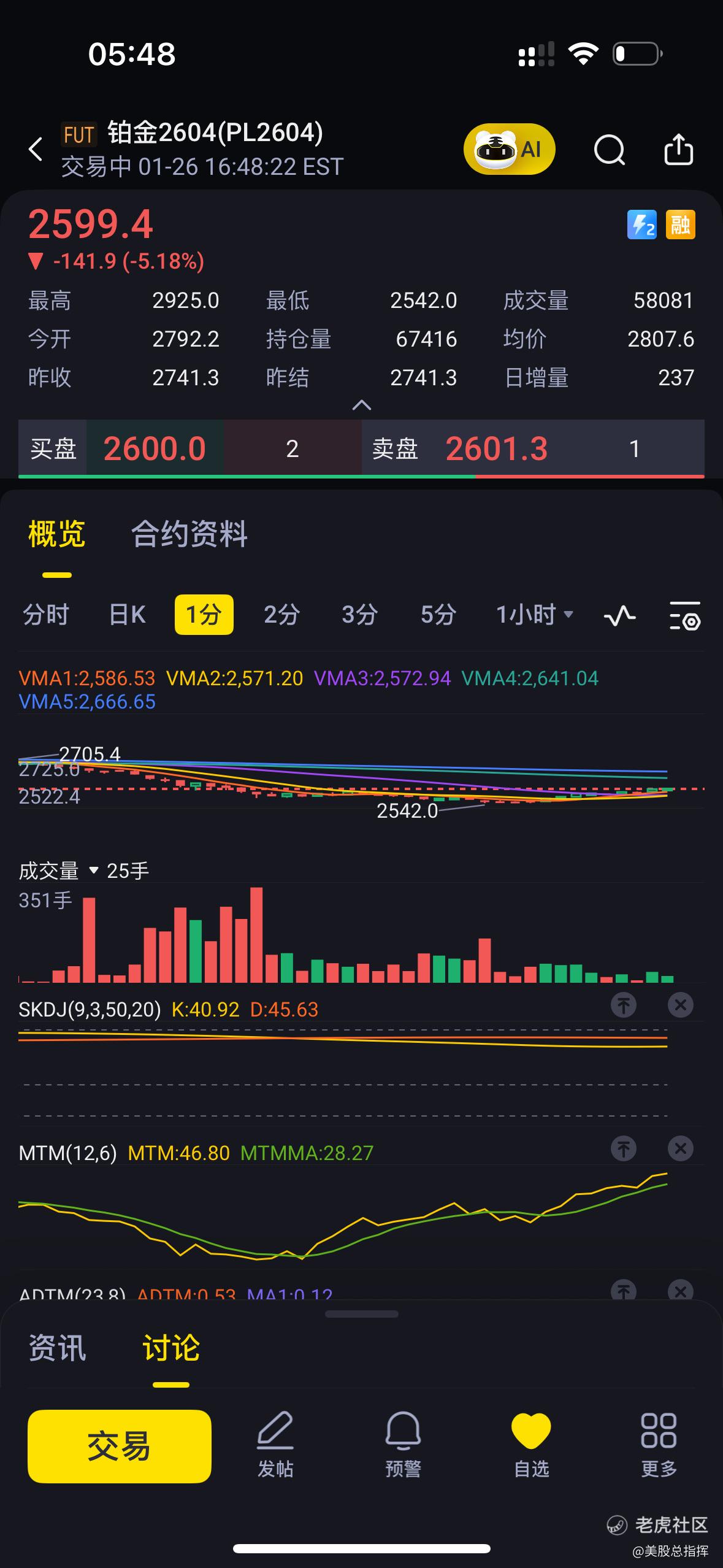This screenshot has height=1568, width=723.
Task: Select the 5分 interval
Action: click(x=438, y=615)
